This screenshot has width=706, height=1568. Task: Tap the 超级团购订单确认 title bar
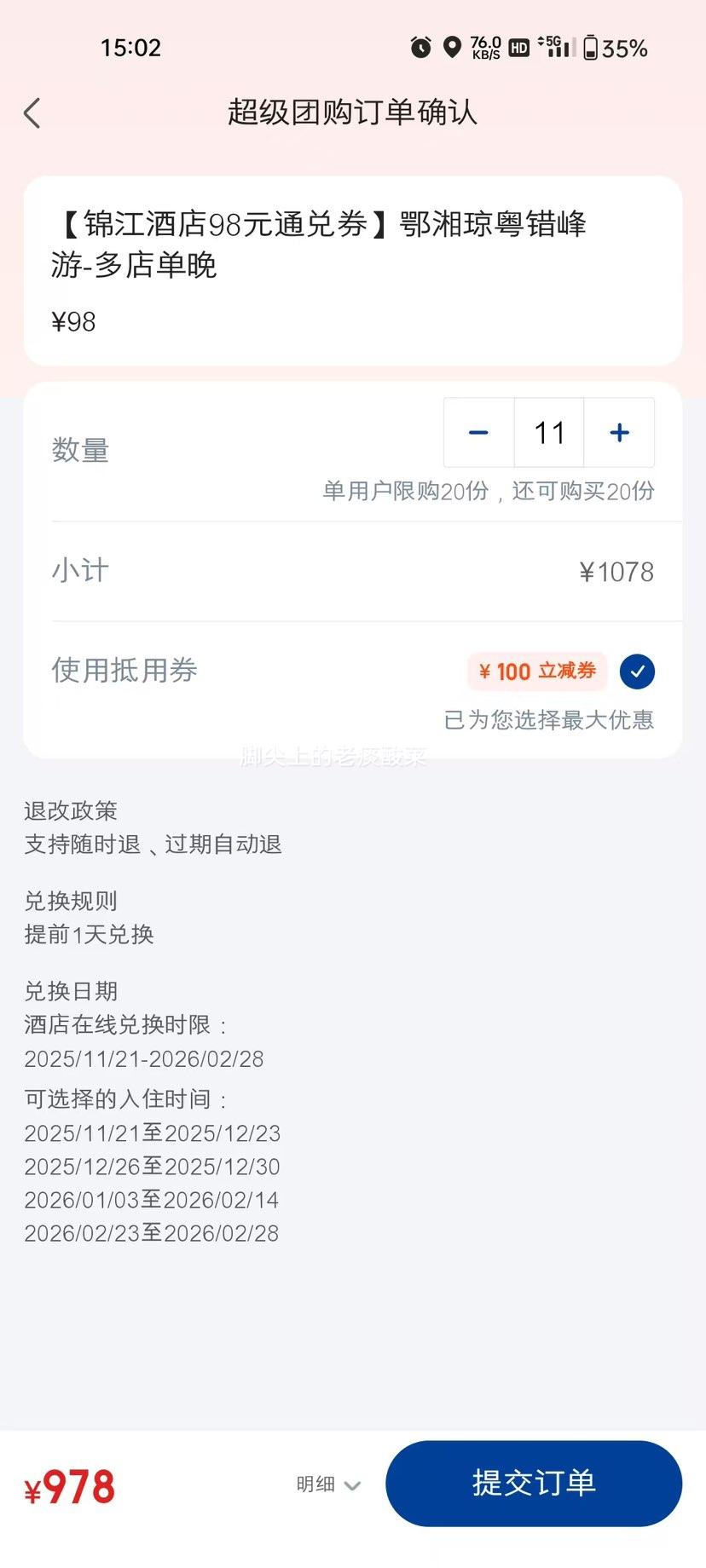[352, 112]
